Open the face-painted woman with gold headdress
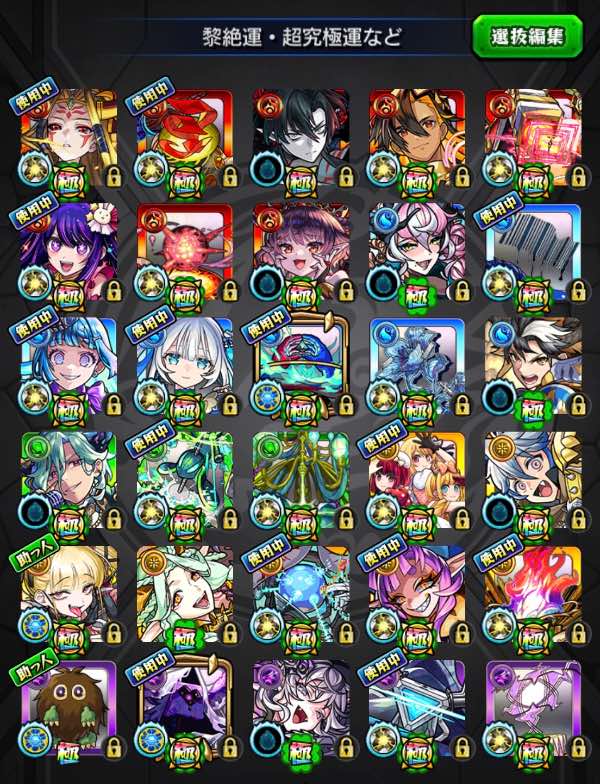This screenshot has height=784, width=600. click(69, 138)
